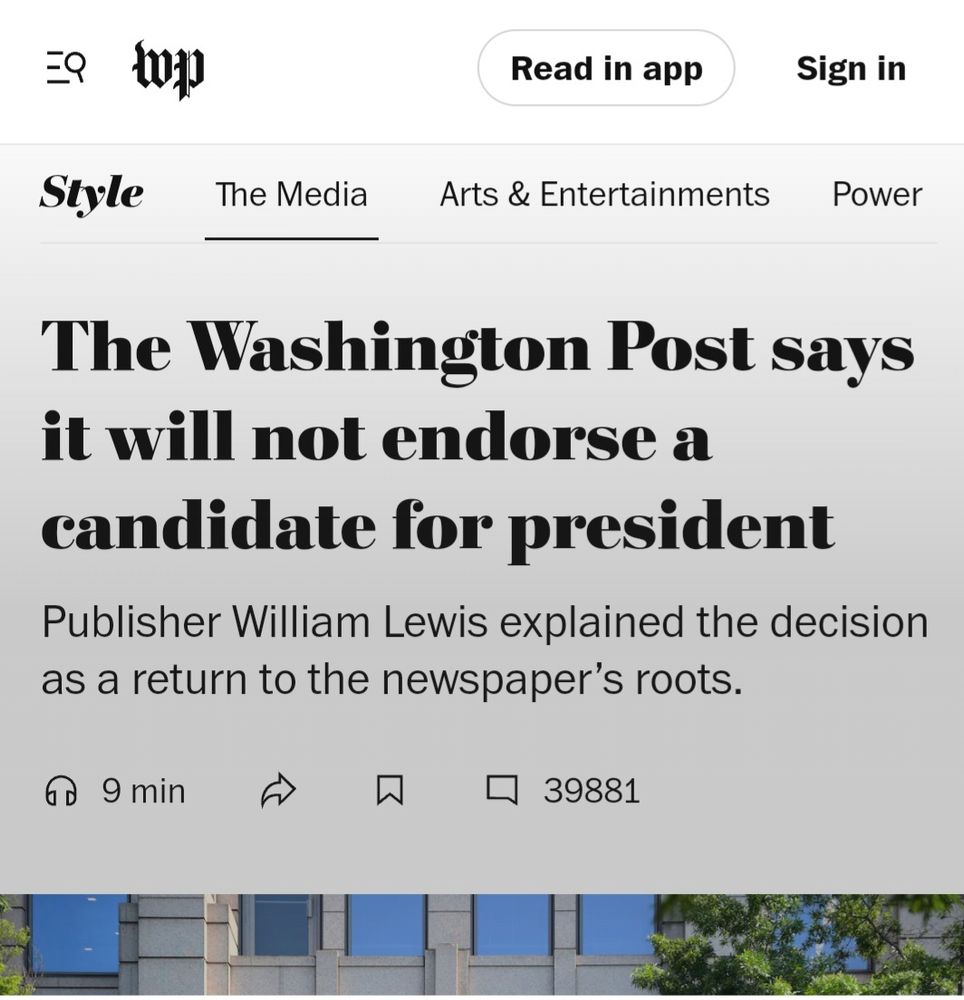
Task: Switch to the Power tab
Action: pyautogui.click(x=877, y=194)
